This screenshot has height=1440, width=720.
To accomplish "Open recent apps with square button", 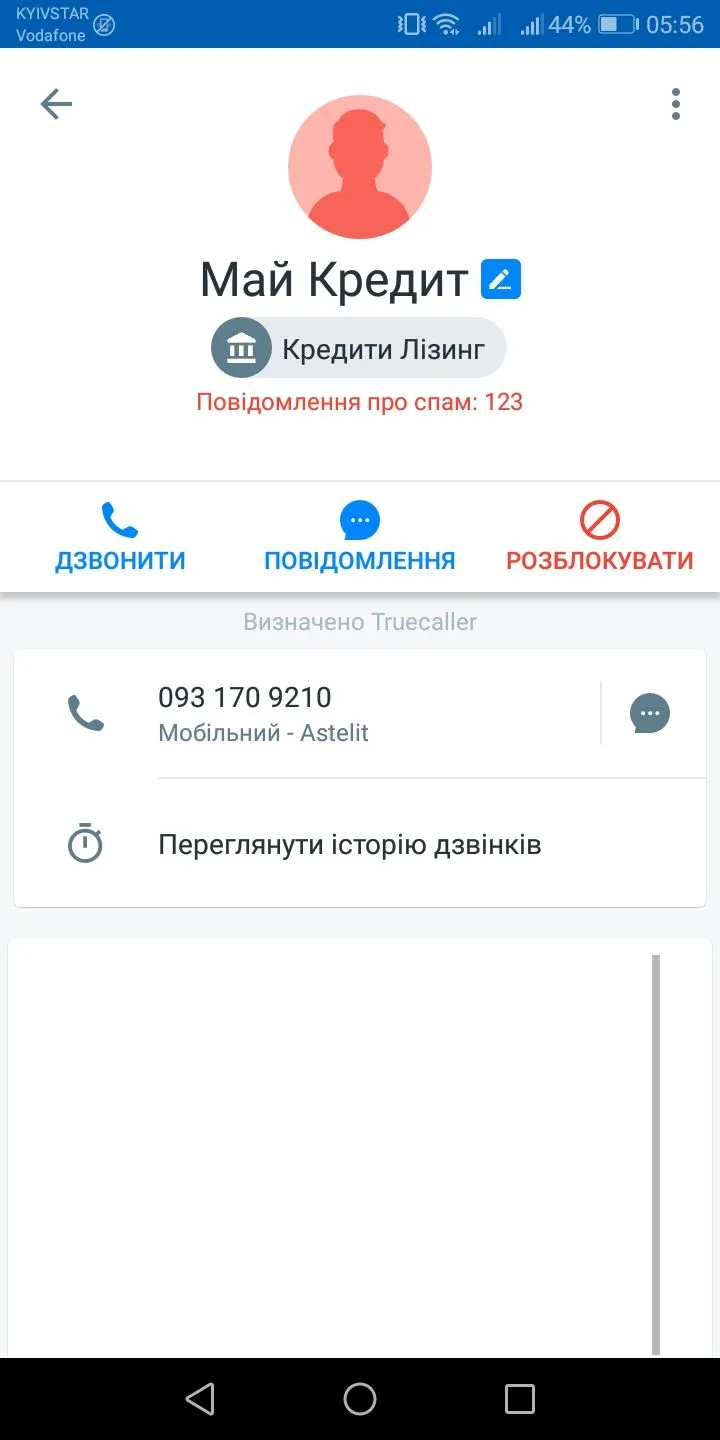I will [x=519, y=1399].
